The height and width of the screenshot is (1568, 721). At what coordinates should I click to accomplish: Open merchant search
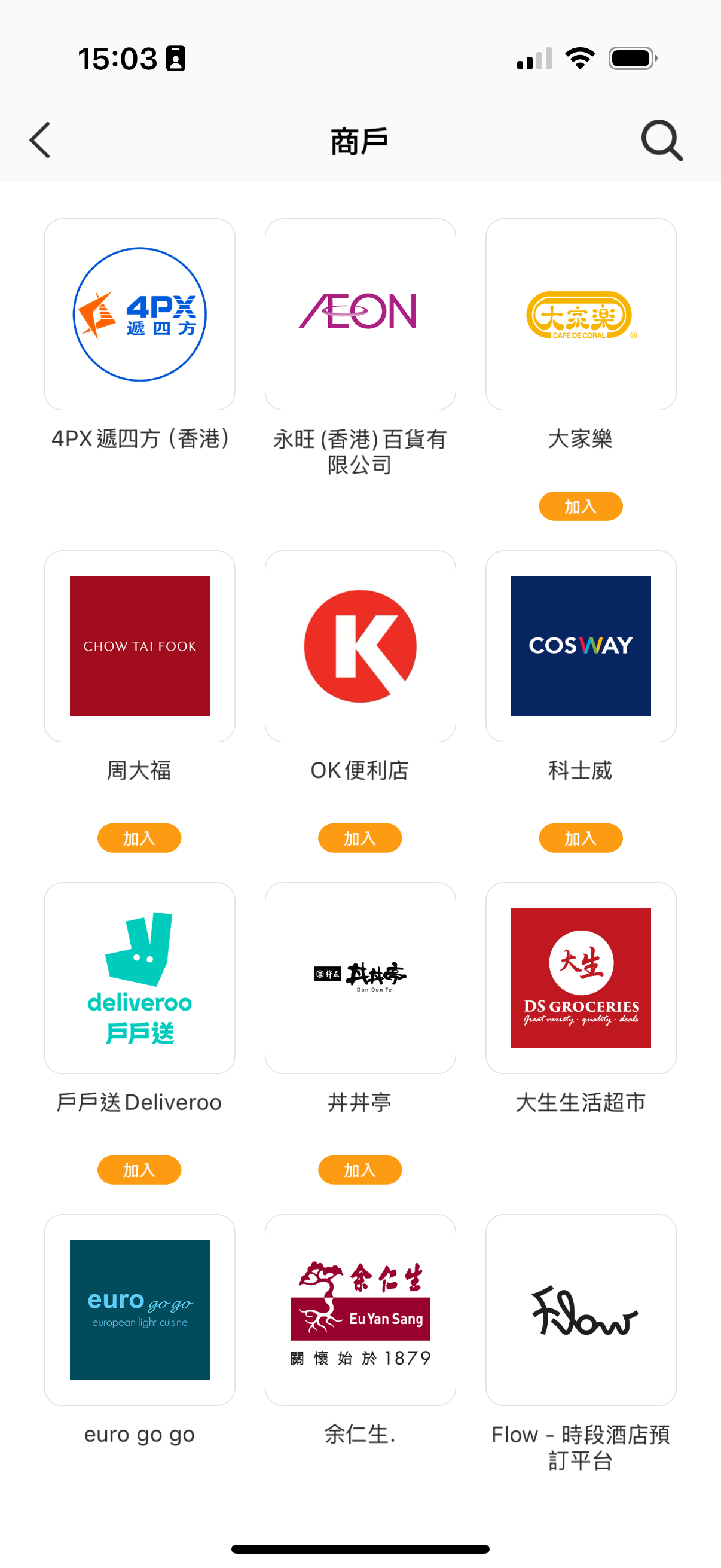coord(661,140)
